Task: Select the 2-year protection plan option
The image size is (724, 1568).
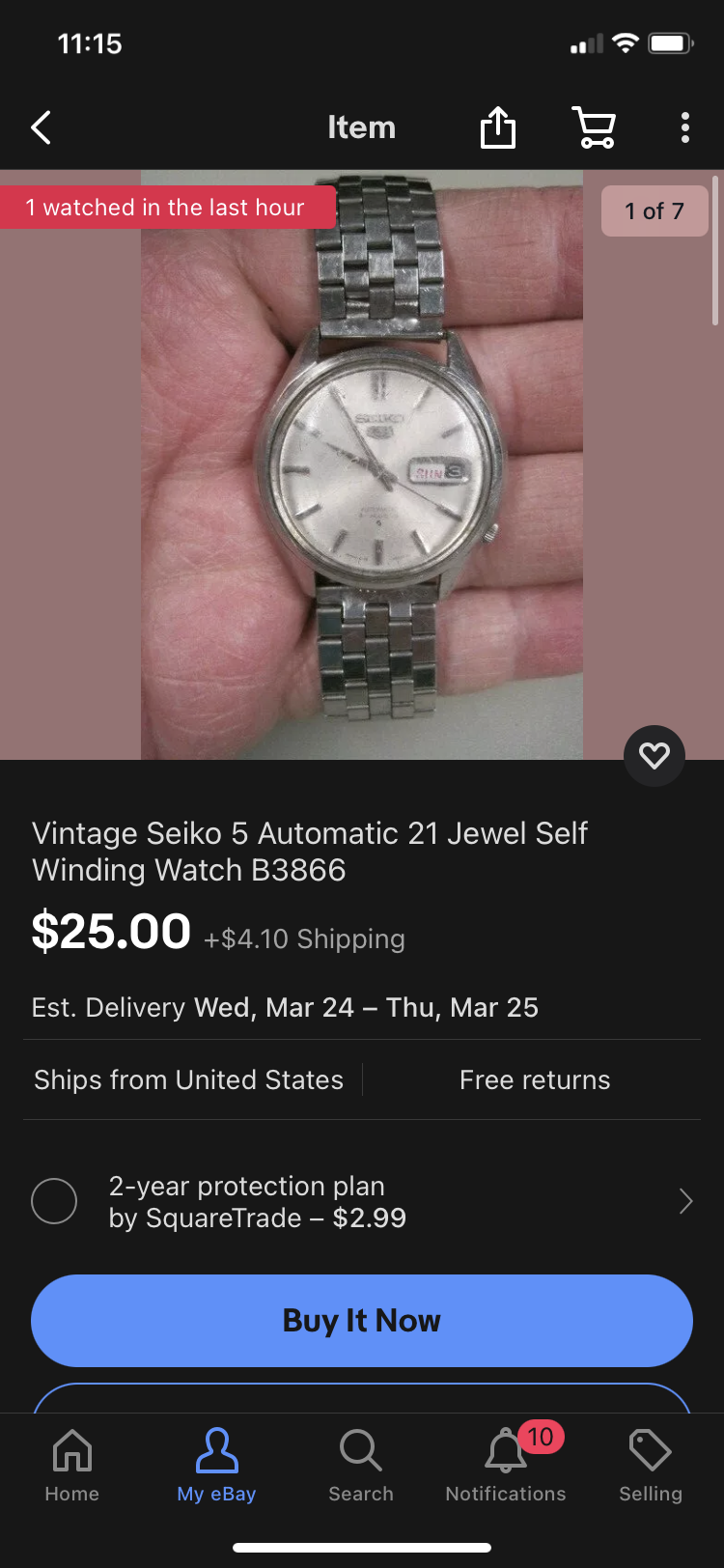Action: 54,1201
